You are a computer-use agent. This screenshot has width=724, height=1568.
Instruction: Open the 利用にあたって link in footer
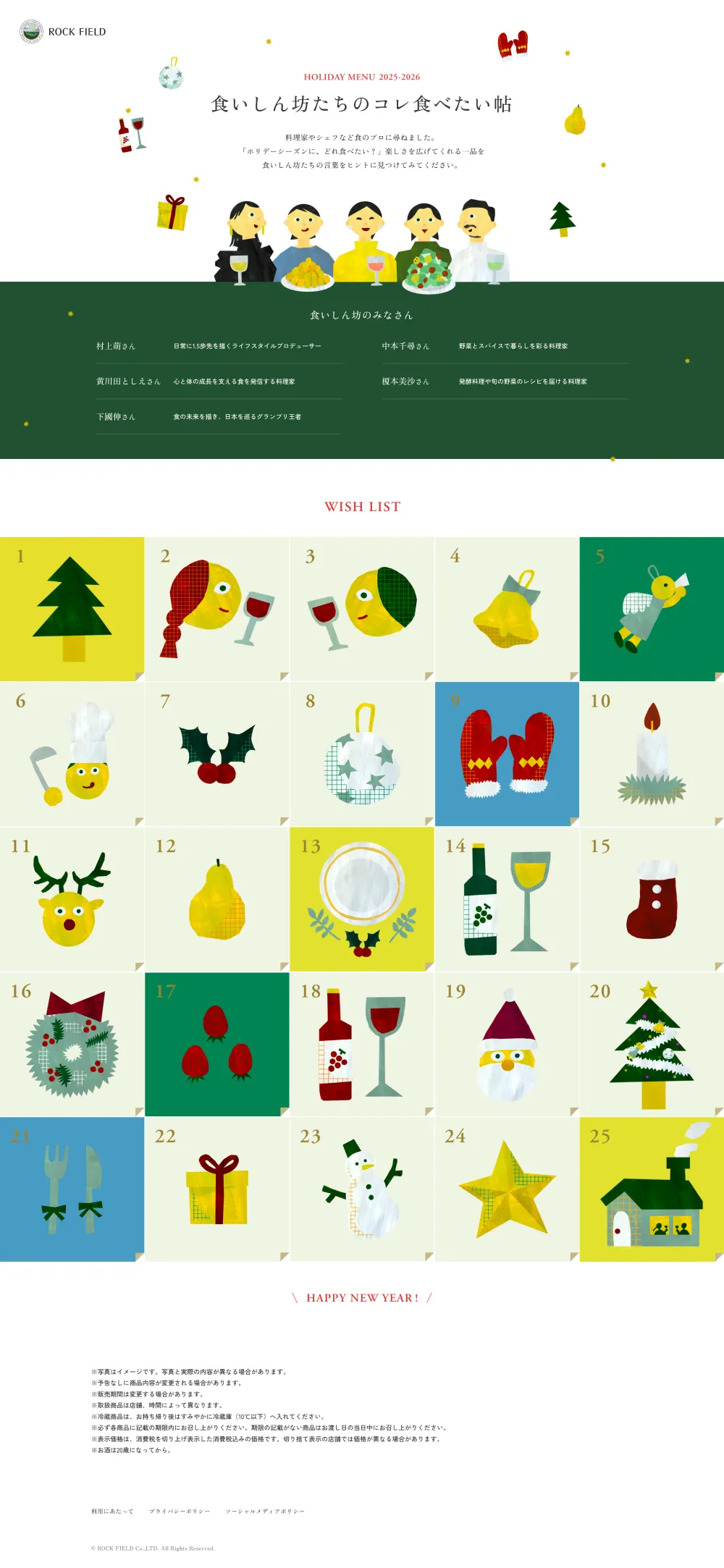pyautogui.click(x=112, y=1511)
